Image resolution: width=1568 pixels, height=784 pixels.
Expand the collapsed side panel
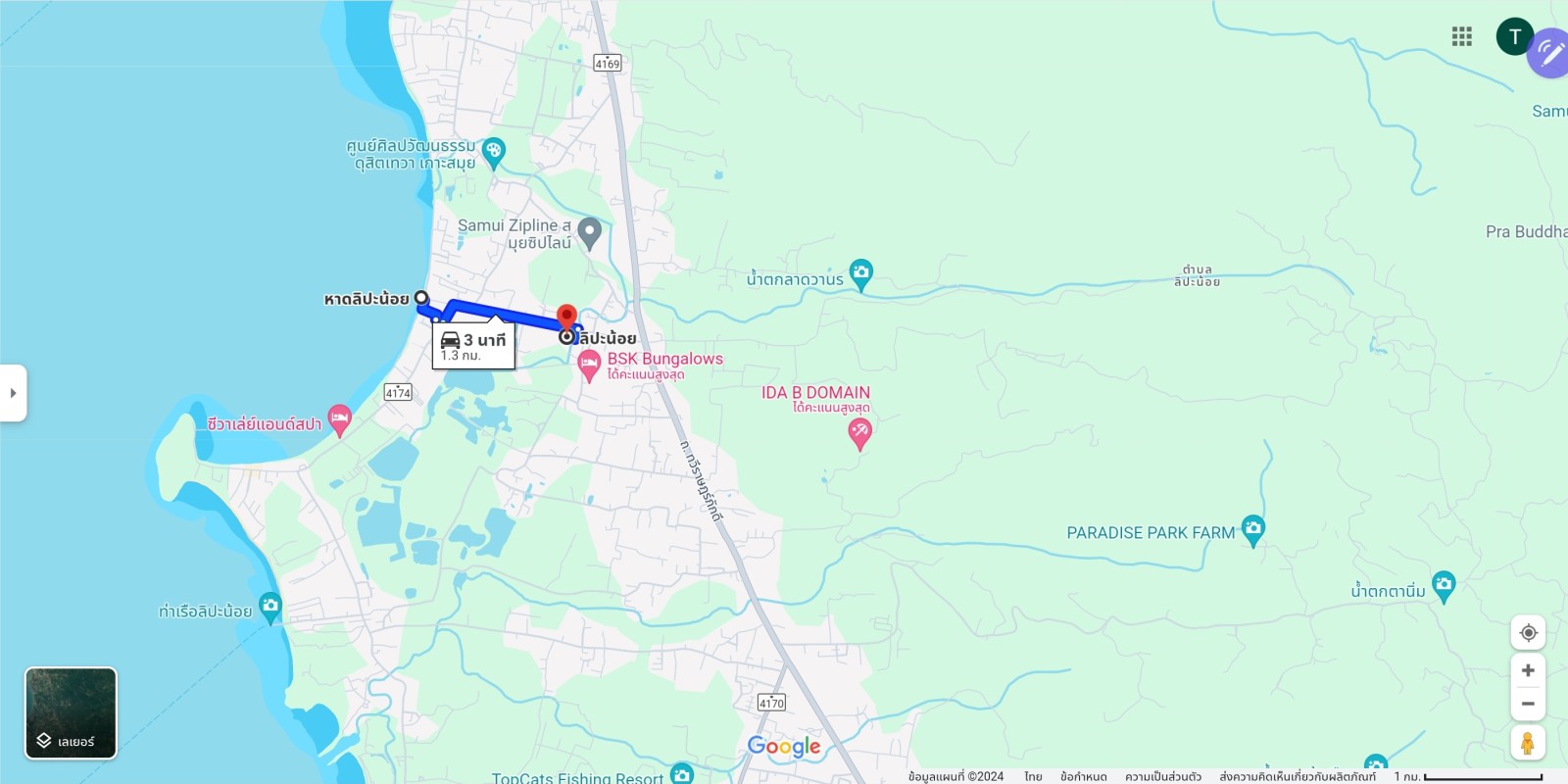(x=13, y=393)
